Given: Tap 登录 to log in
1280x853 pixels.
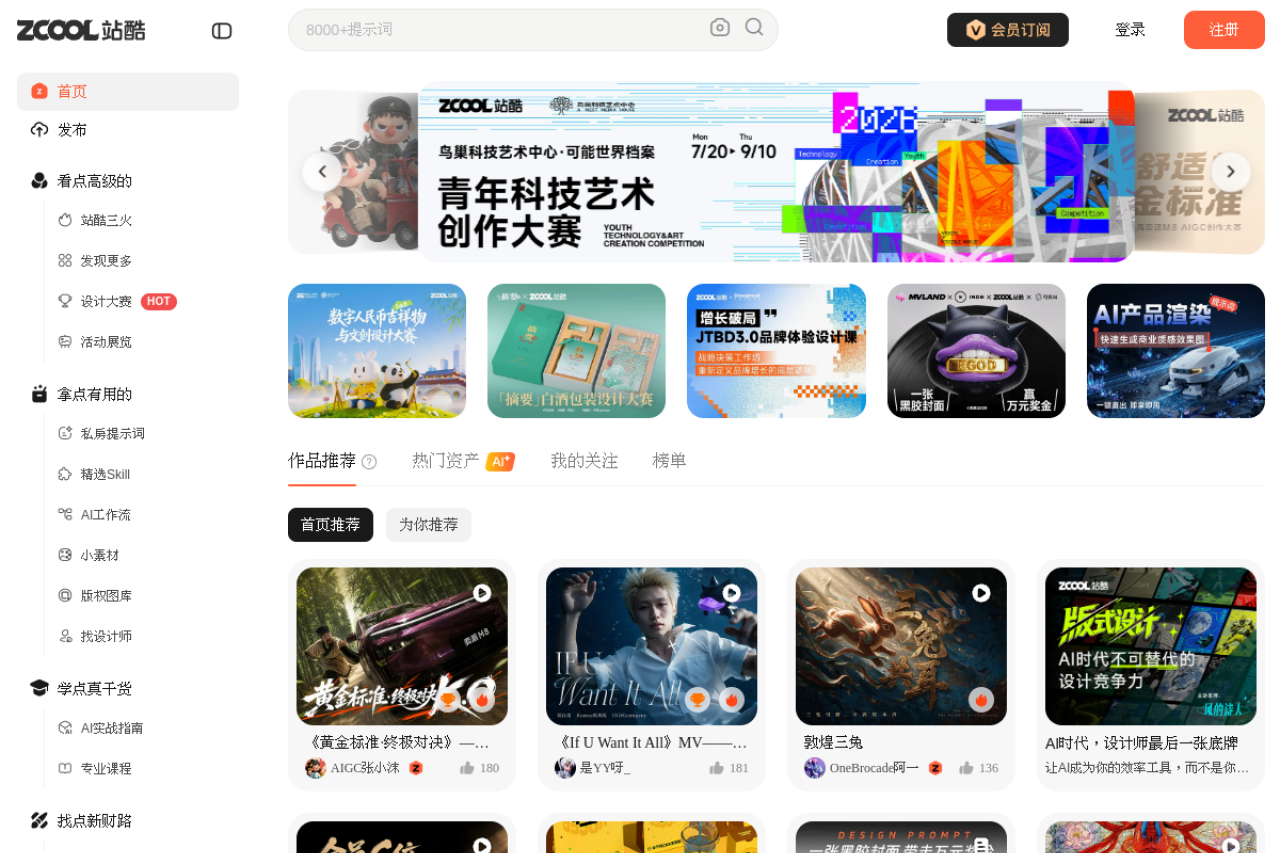Looking at the screenshot, I should (x=1130, y=30).
